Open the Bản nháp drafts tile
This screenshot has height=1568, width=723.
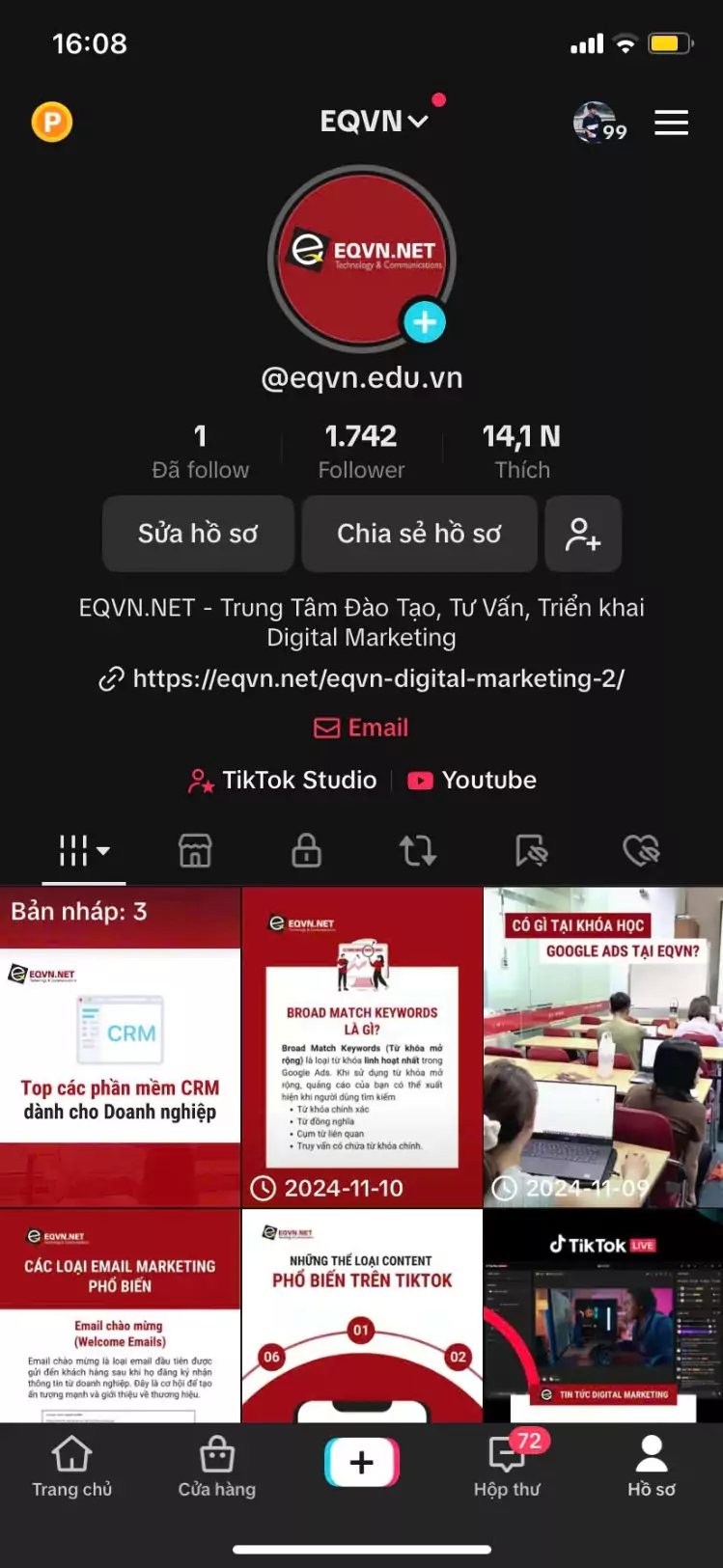pos(120,1047)
